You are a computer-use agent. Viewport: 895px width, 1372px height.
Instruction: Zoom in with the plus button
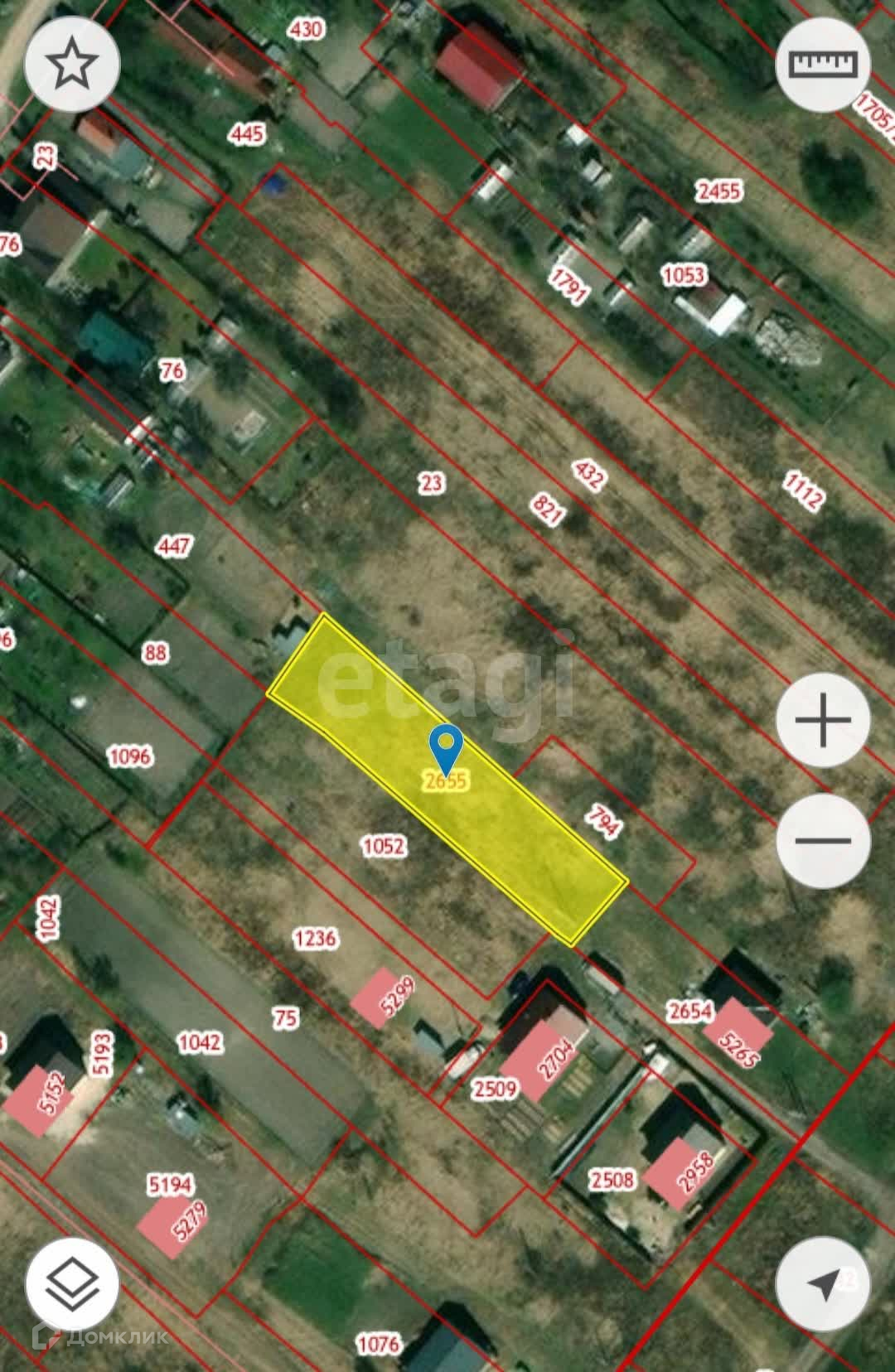(823, 720)
